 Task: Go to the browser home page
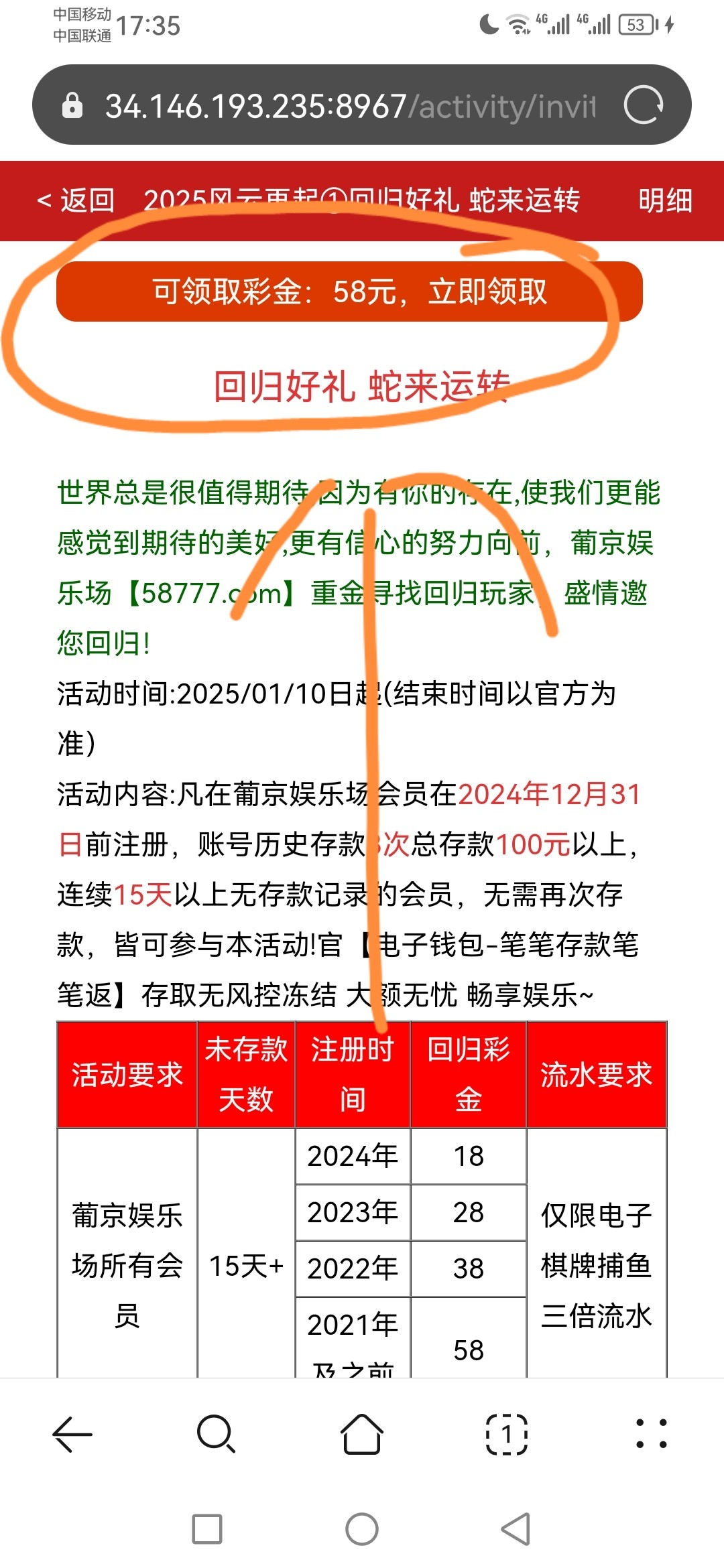click(x=362, y=1435)
